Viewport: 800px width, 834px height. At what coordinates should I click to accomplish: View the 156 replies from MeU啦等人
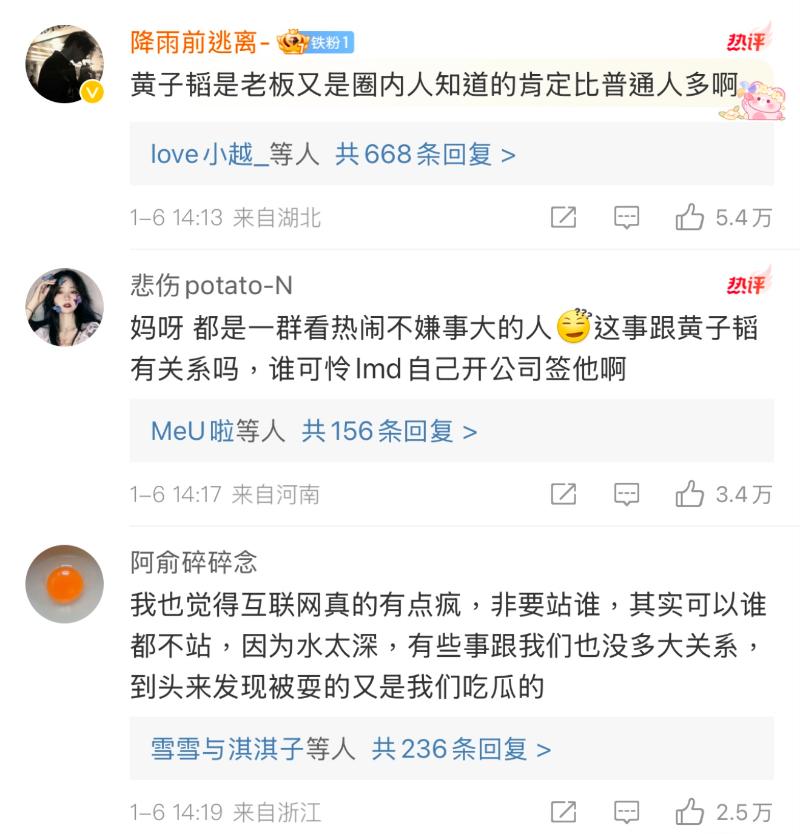click(x=314, y=431)
